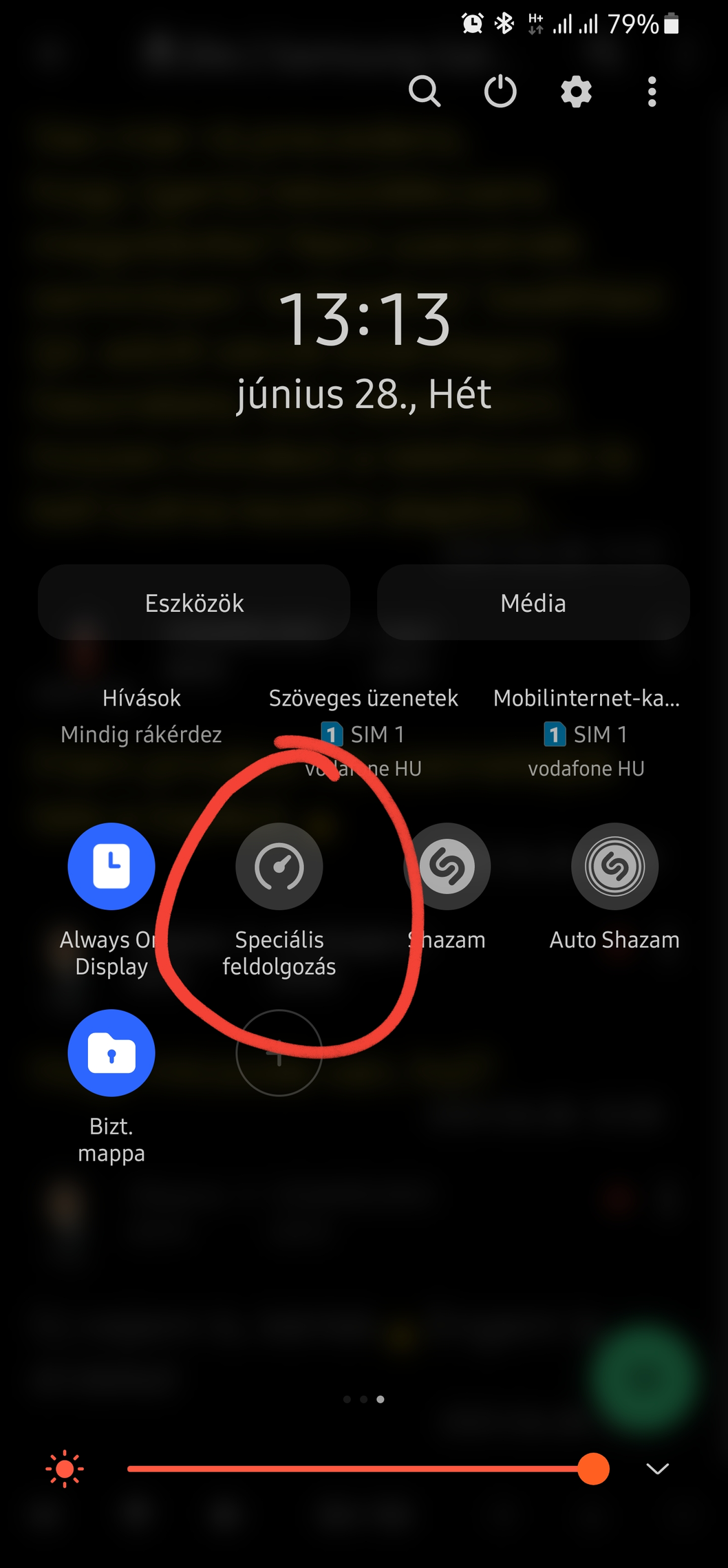Viewport: 728px width, 1568px height.
Task: Toggle Always On Display
Action: [111, 866]
